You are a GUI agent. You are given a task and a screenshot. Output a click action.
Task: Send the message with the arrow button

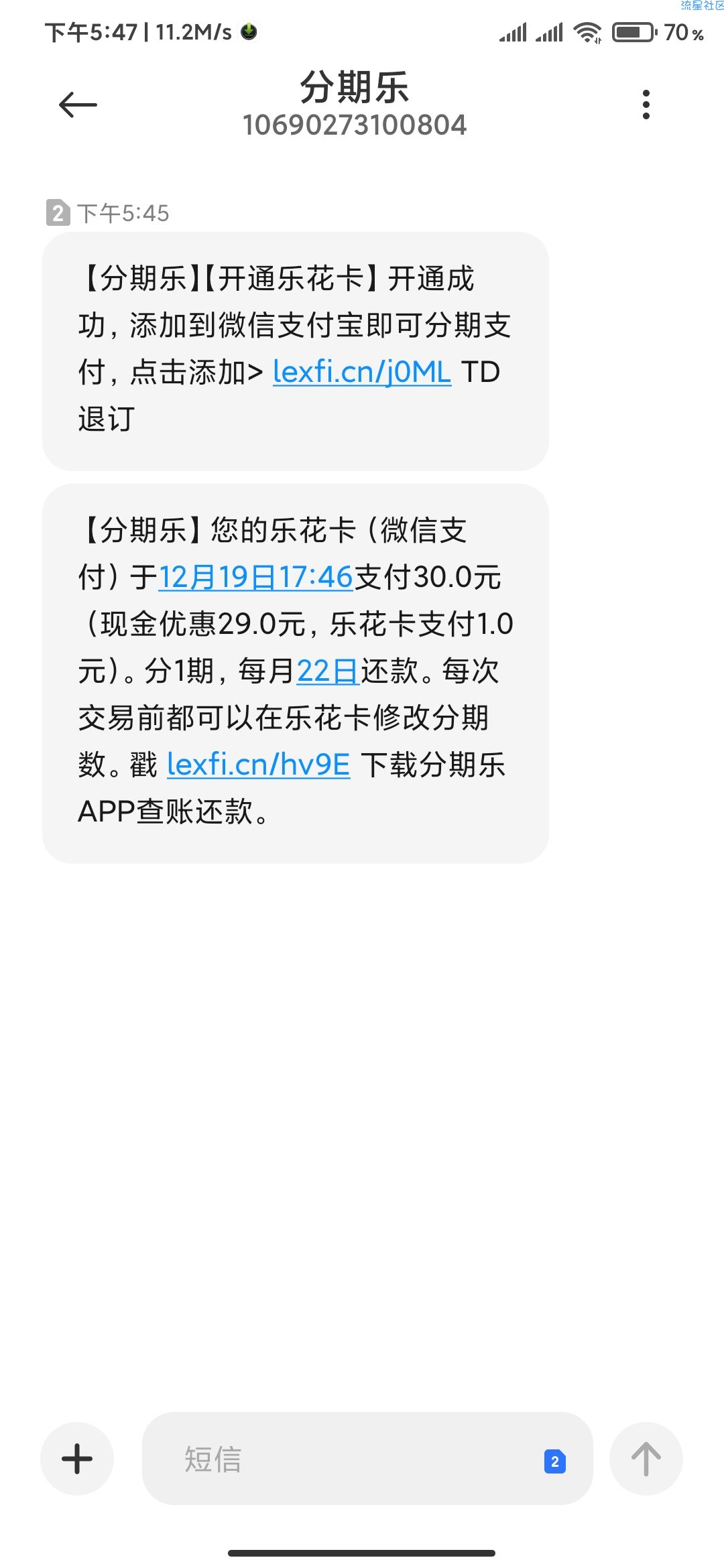(646, 1458)
